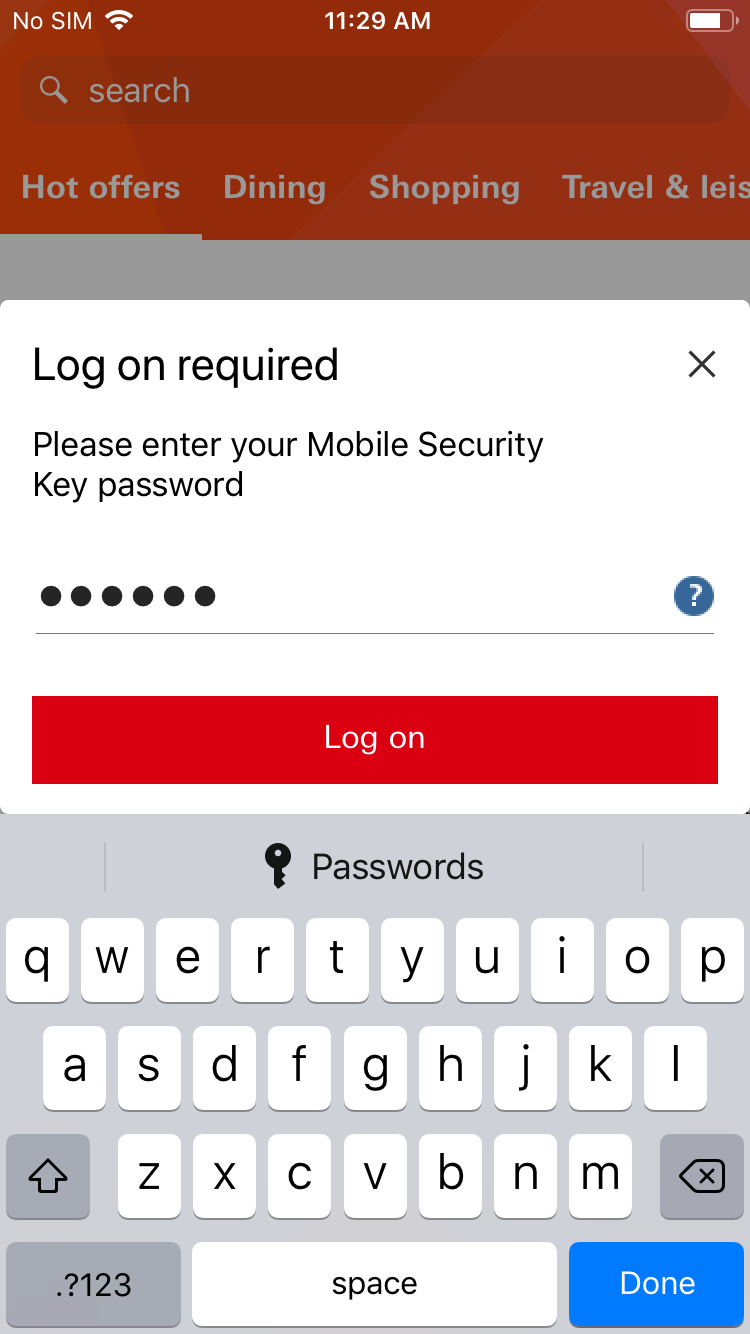Image resolution: width=750 pixels, height=1334 pixels.
Task: Switch keyboard to numbers with .?123
Action: click(93, 1284)
